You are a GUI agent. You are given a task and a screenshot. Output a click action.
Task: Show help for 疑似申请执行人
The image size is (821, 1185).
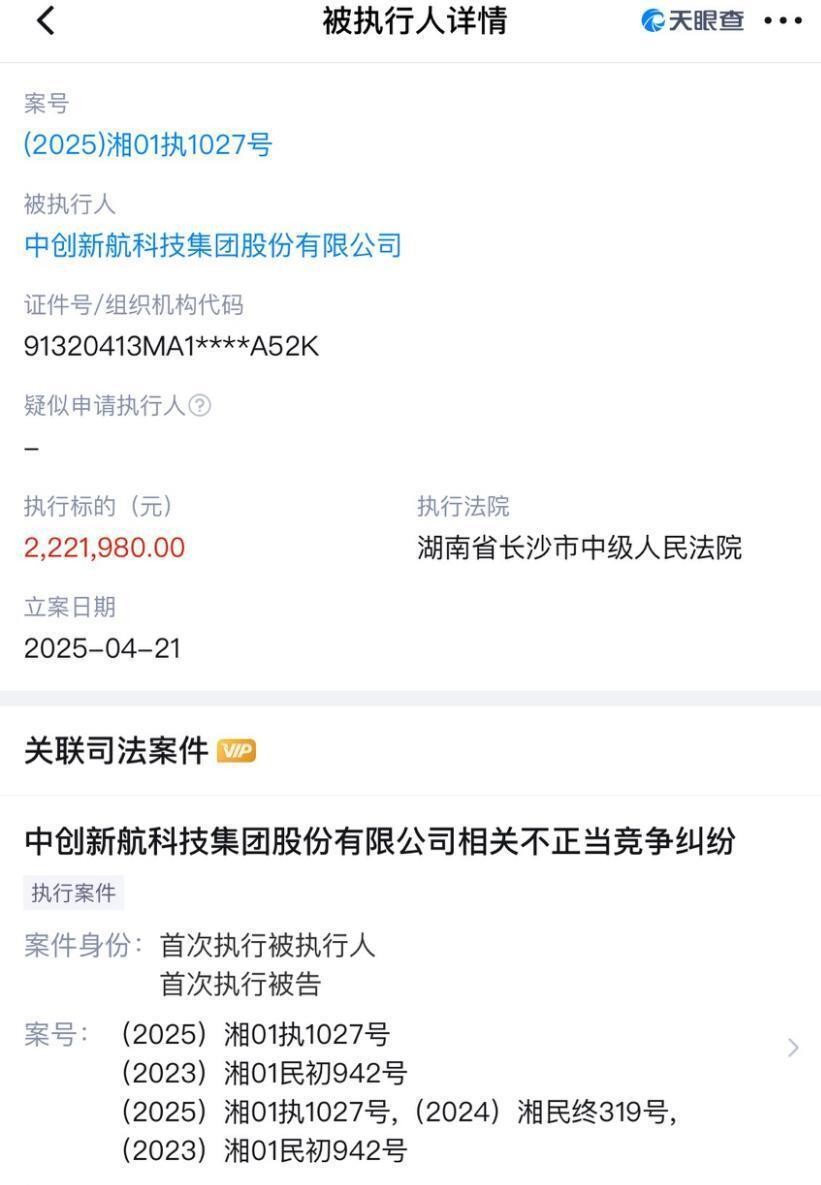coord(200,406)
